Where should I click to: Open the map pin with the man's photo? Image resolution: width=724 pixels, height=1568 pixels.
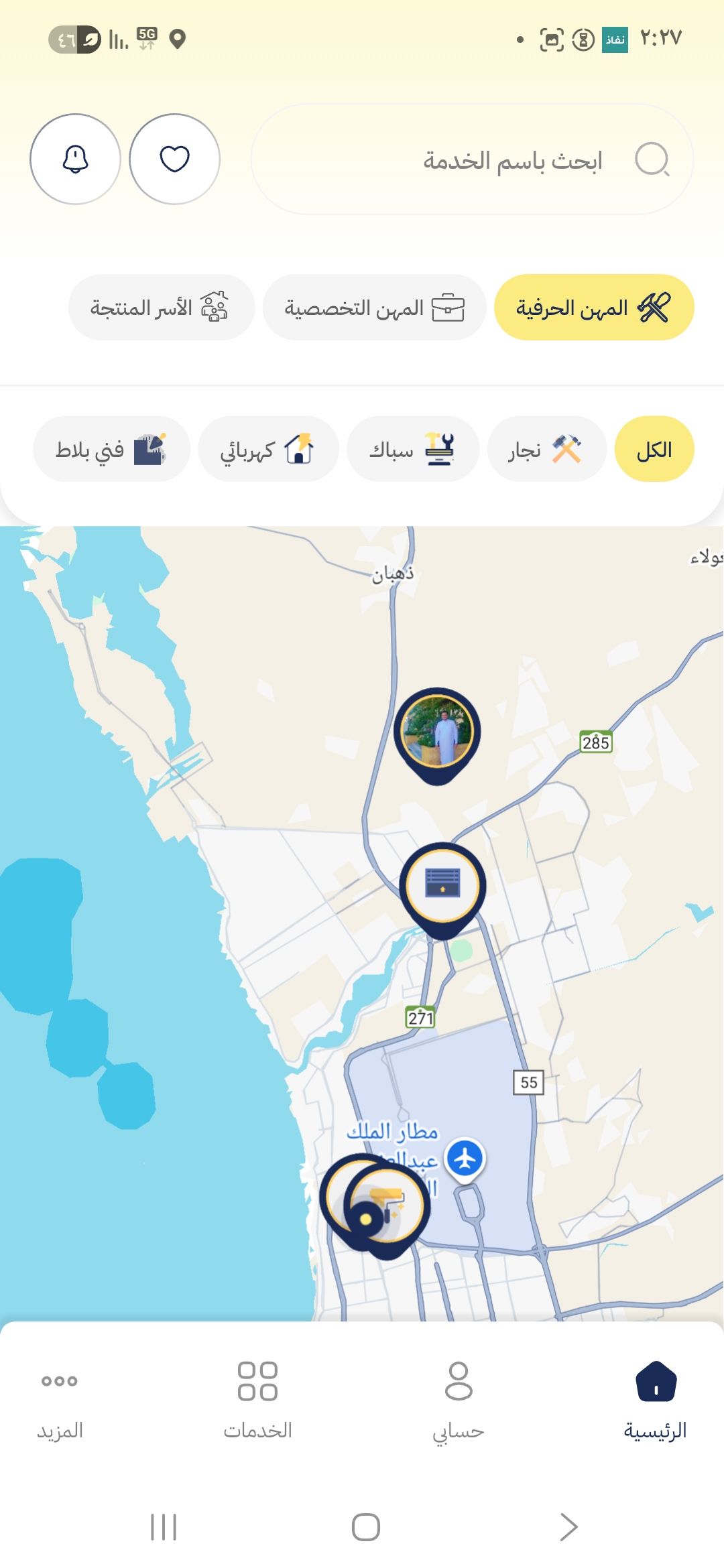(437, 732)
